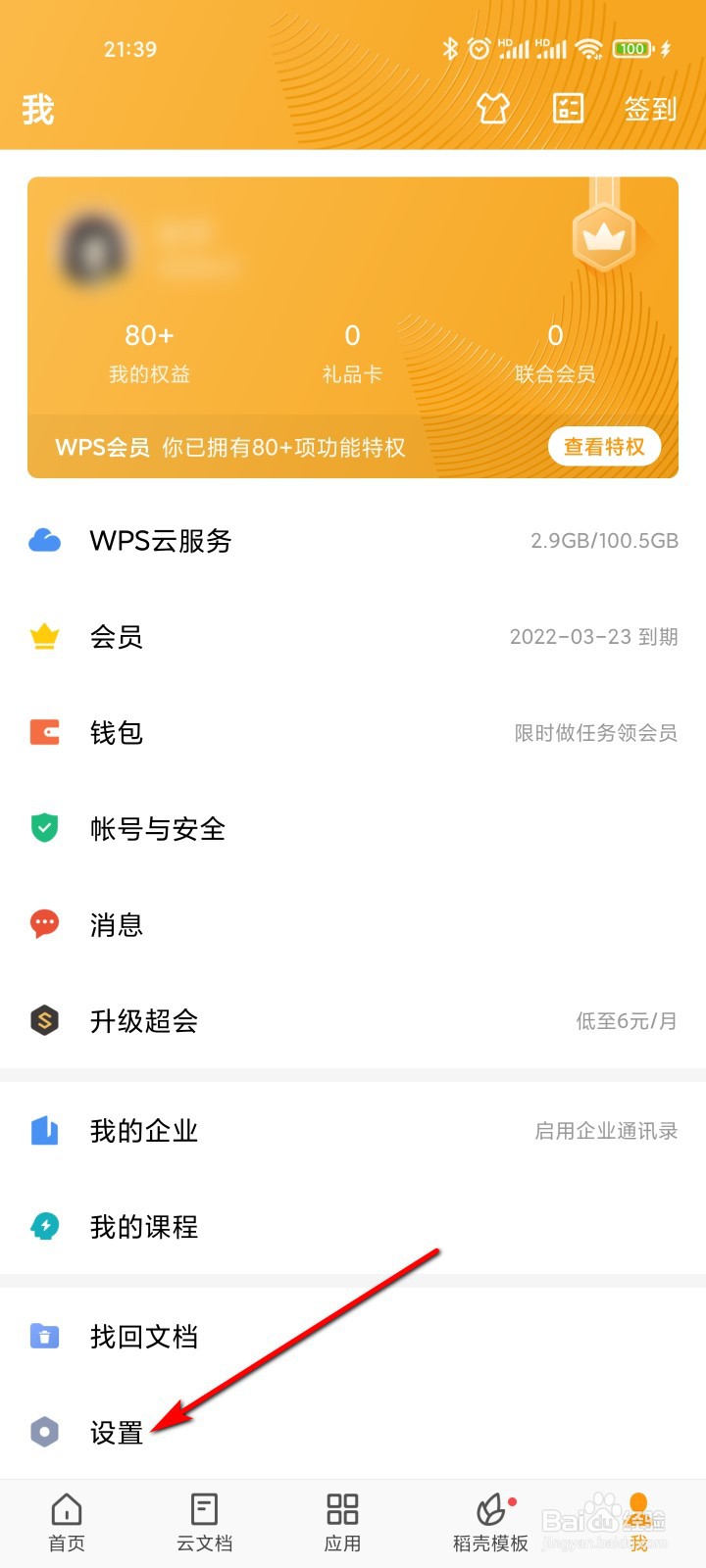
Task: Open 设置 settings
Action: click(x=118, y=1433)
